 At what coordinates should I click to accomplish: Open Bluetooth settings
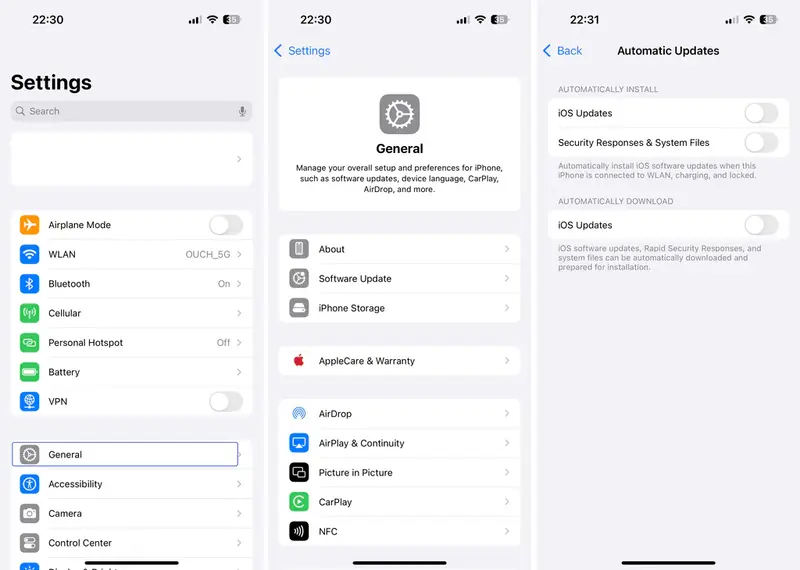[x=130, y=284]
